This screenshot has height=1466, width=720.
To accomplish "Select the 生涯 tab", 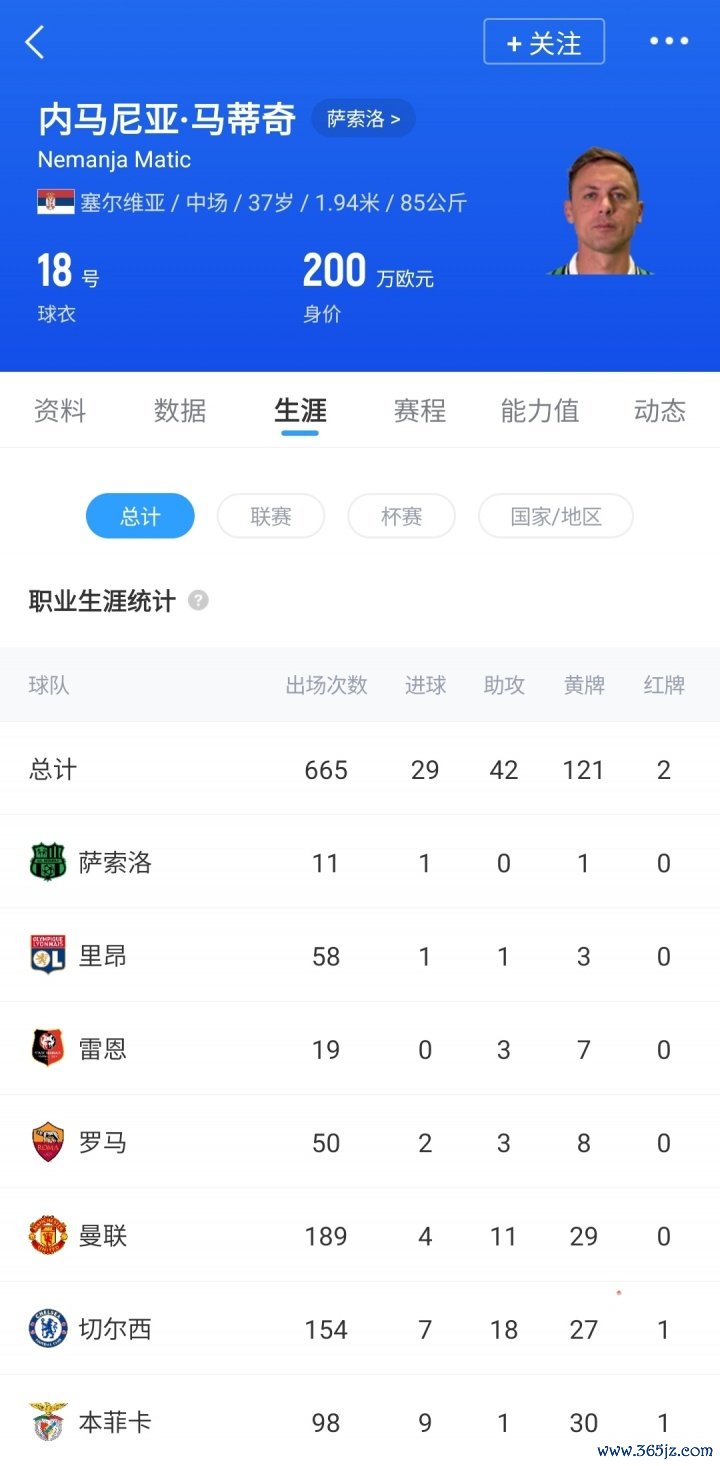I will [x=300, y=411].
